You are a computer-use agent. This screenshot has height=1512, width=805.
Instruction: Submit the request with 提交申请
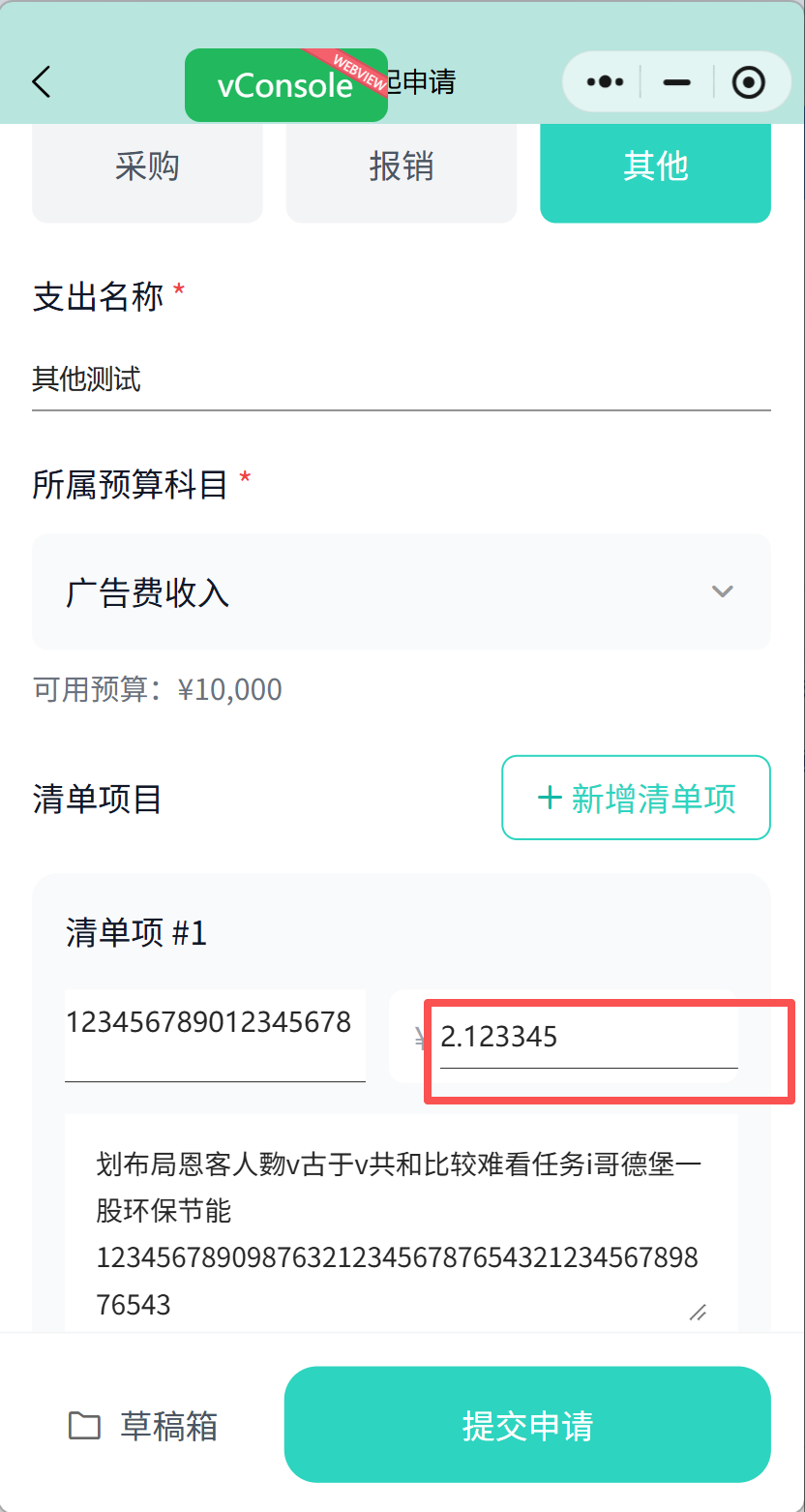click(x=527, y=1425)
